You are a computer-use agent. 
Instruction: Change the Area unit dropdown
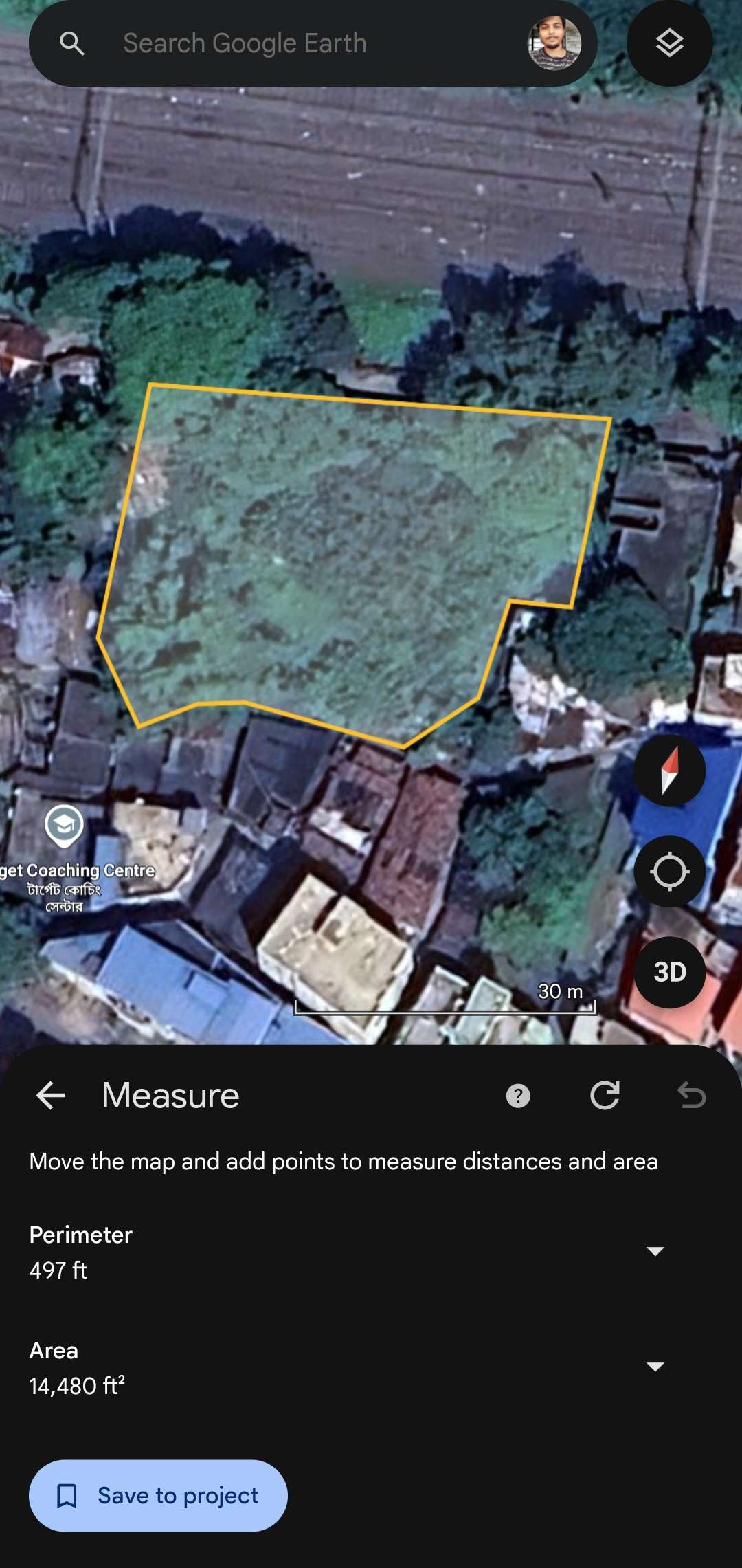point(655,1367)
